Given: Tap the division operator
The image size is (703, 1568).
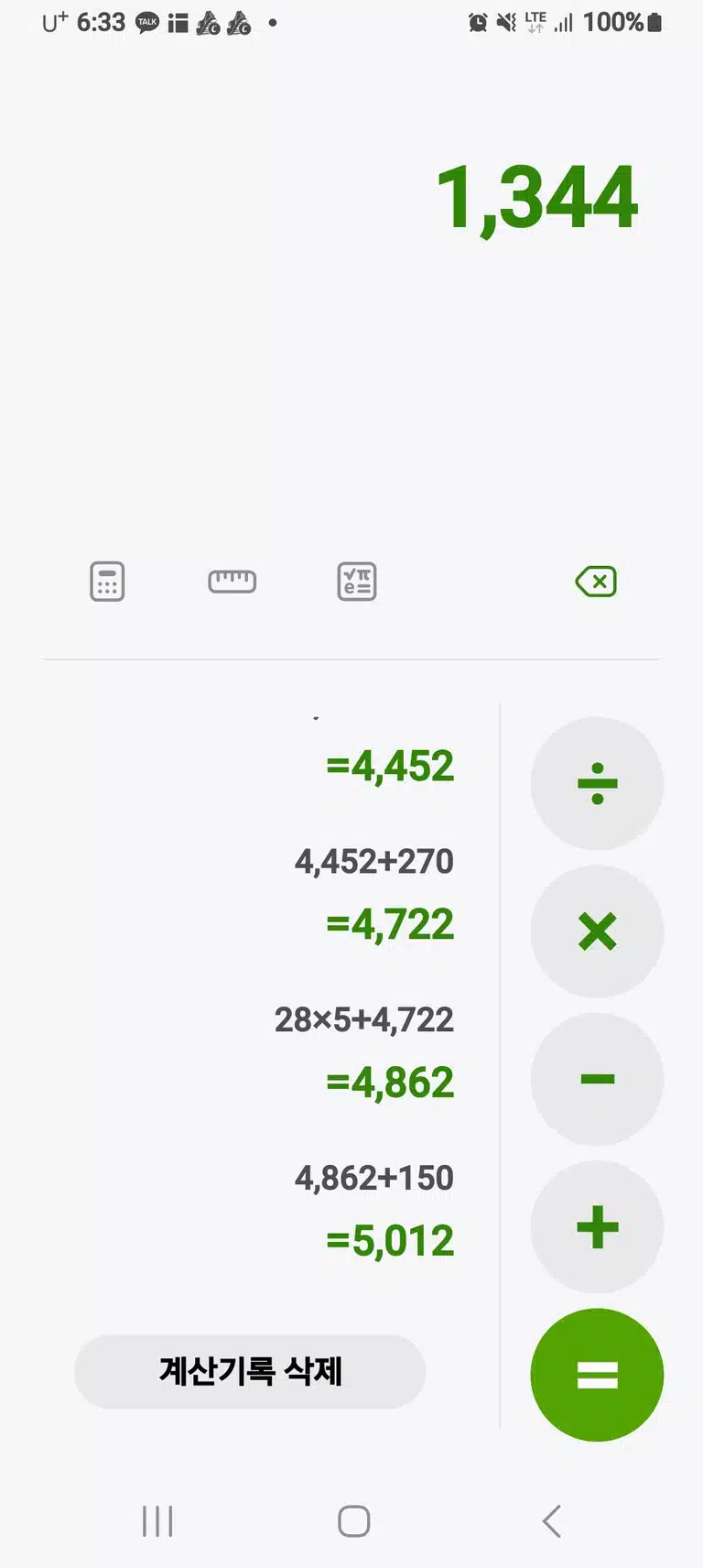Looking at the screenshot, I should tap(598, 784).
